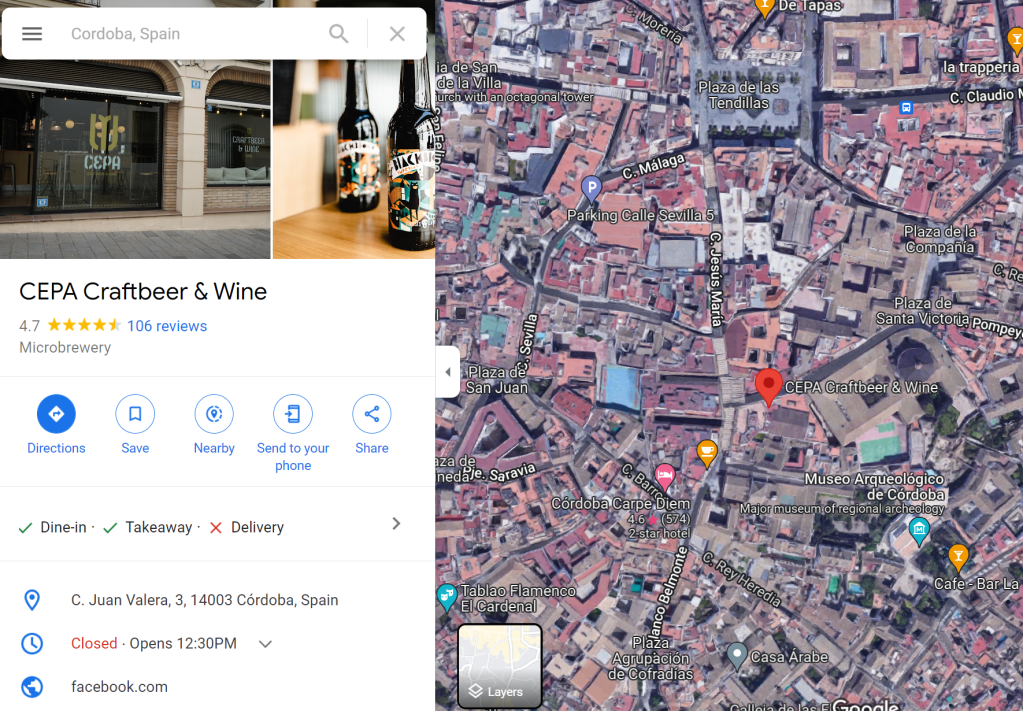Get directions to CEPA Craftbeer & Wine

pyautogui.click(x=56, y=414)
